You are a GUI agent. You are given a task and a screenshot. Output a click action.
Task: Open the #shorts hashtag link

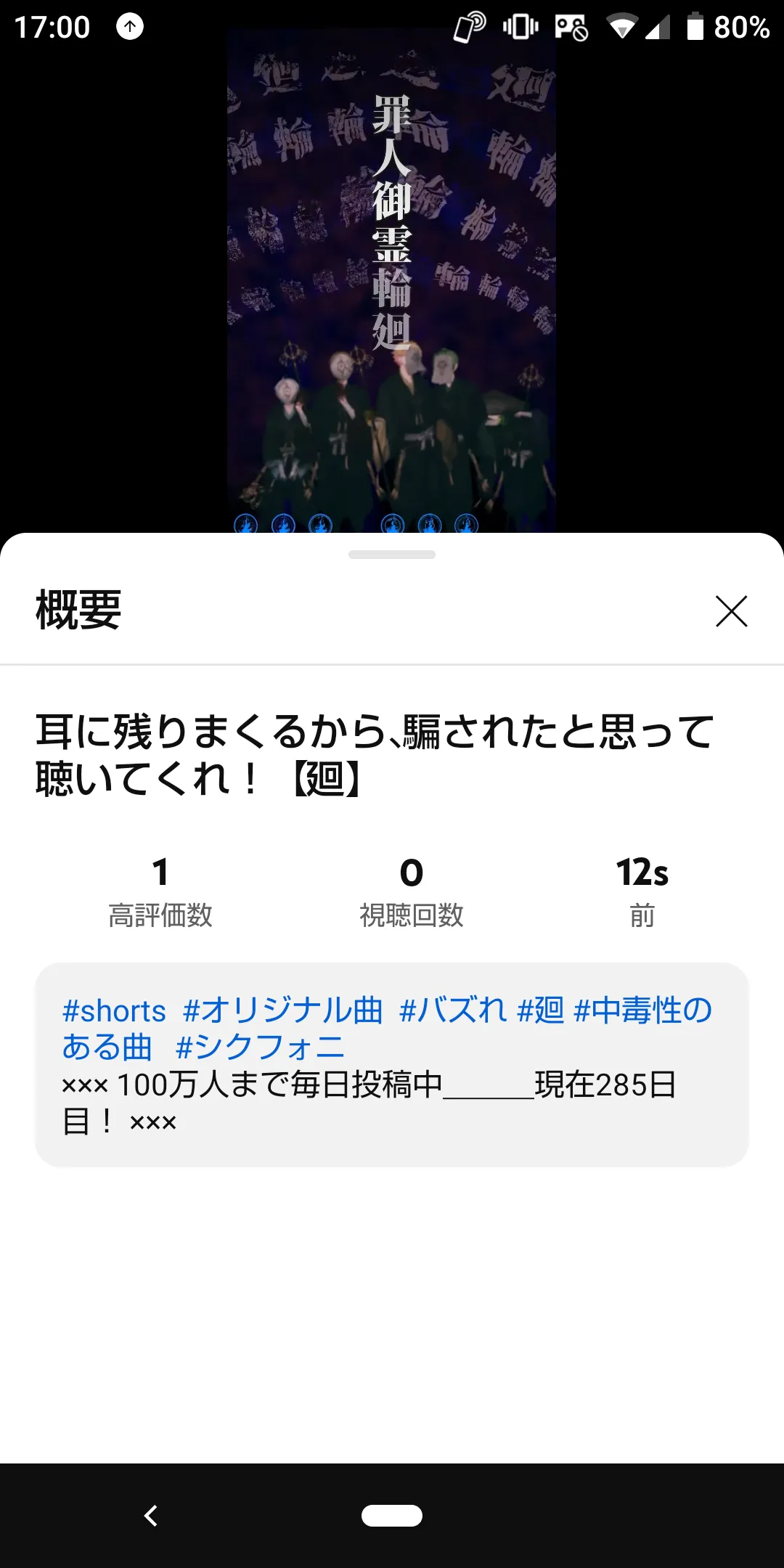(114, 1010)
